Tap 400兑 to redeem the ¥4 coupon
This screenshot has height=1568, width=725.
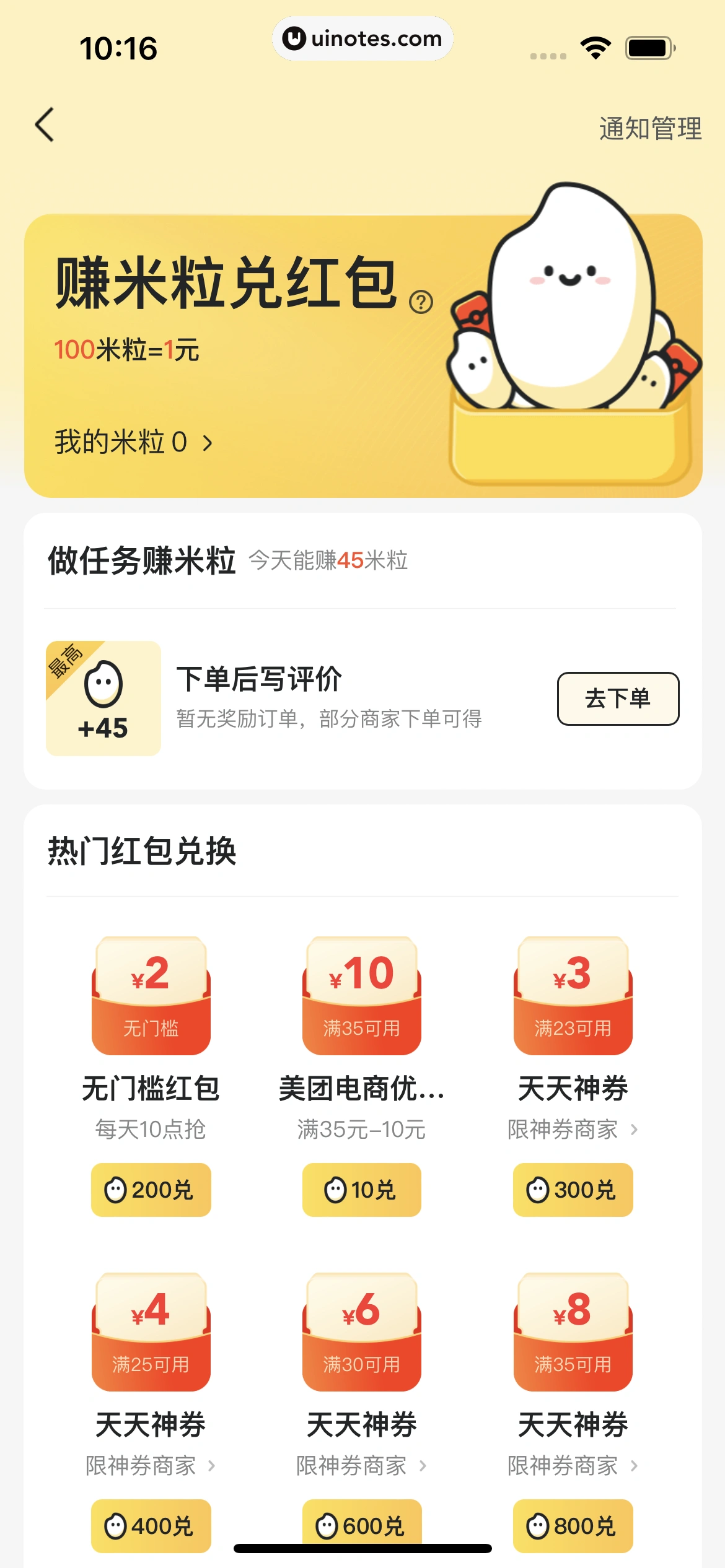pos(151,1526)
